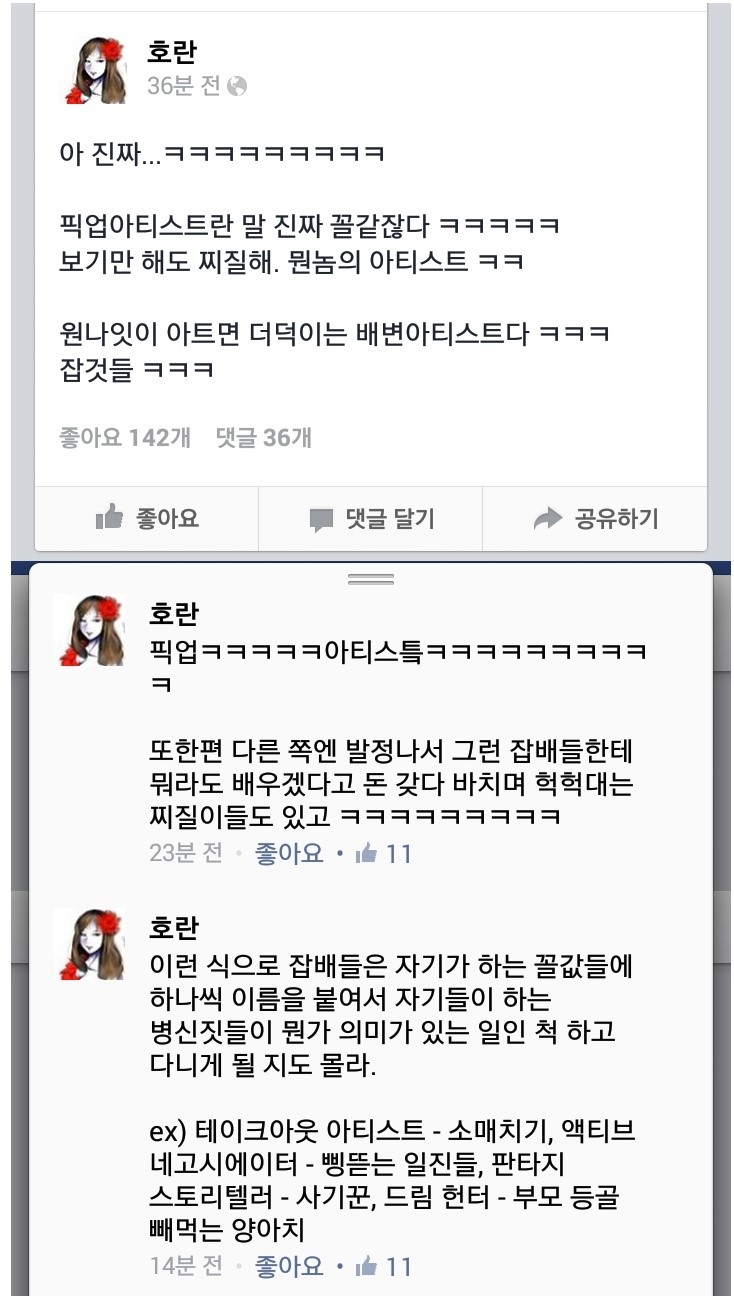Open commenter avatar on the 23분 전 comment
The height and width of the screenshot is (1296, 734).
(88, 630)
